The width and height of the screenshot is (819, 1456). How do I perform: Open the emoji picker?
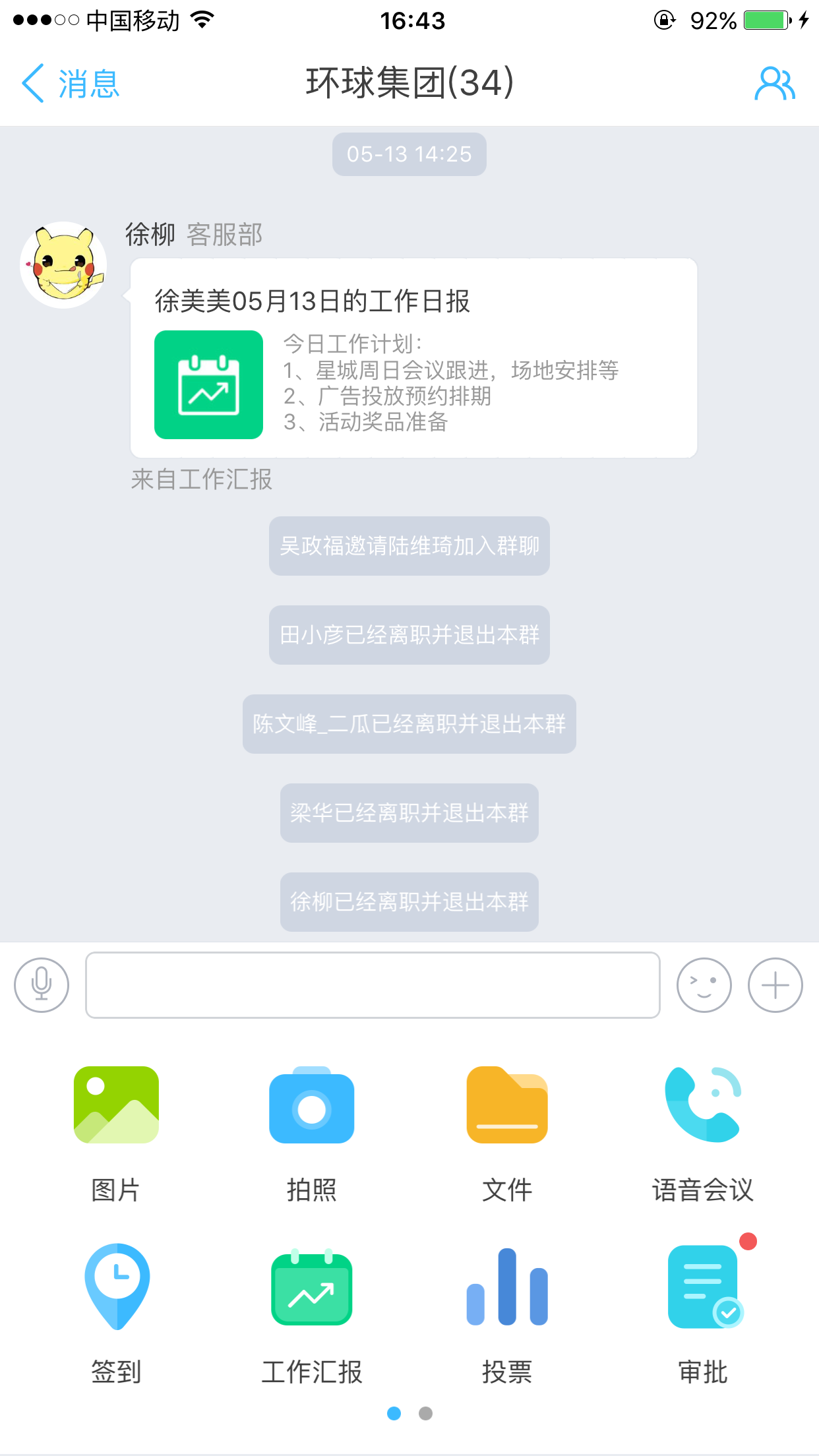tap(704, 985)
